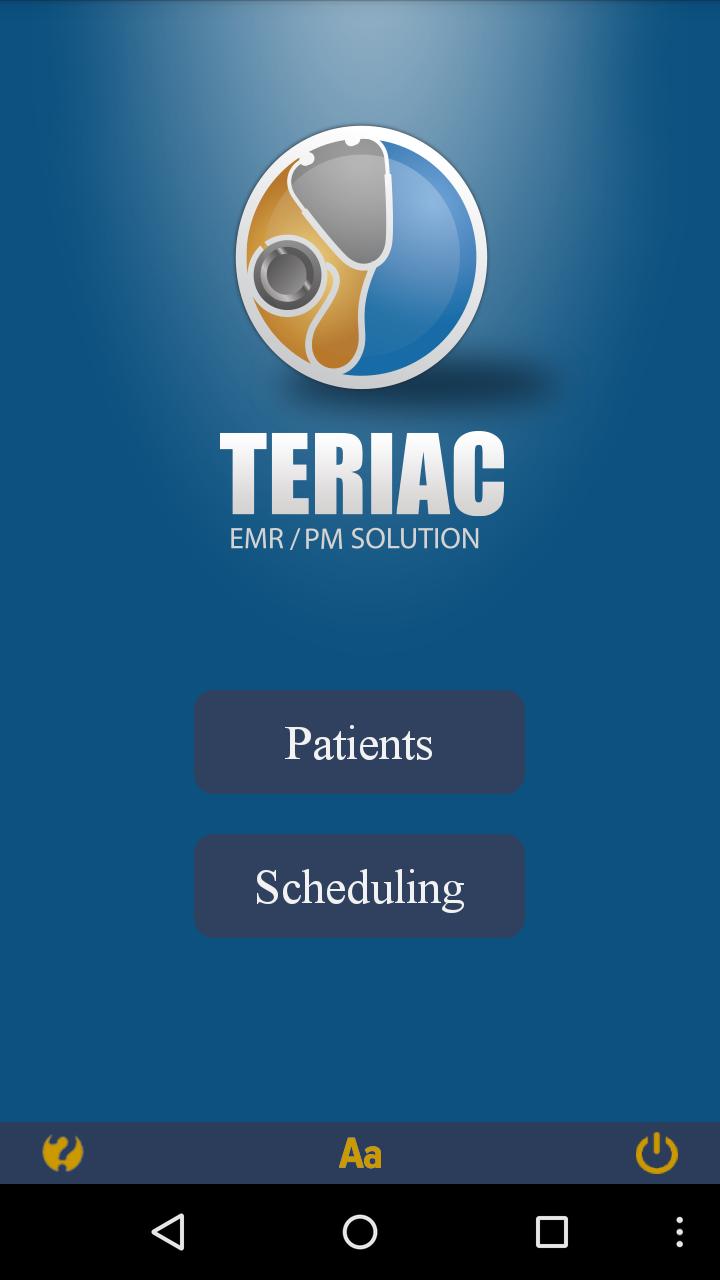Select the TERIAC title text
Screen dimensions: 720x1280
tap(360, 470)
